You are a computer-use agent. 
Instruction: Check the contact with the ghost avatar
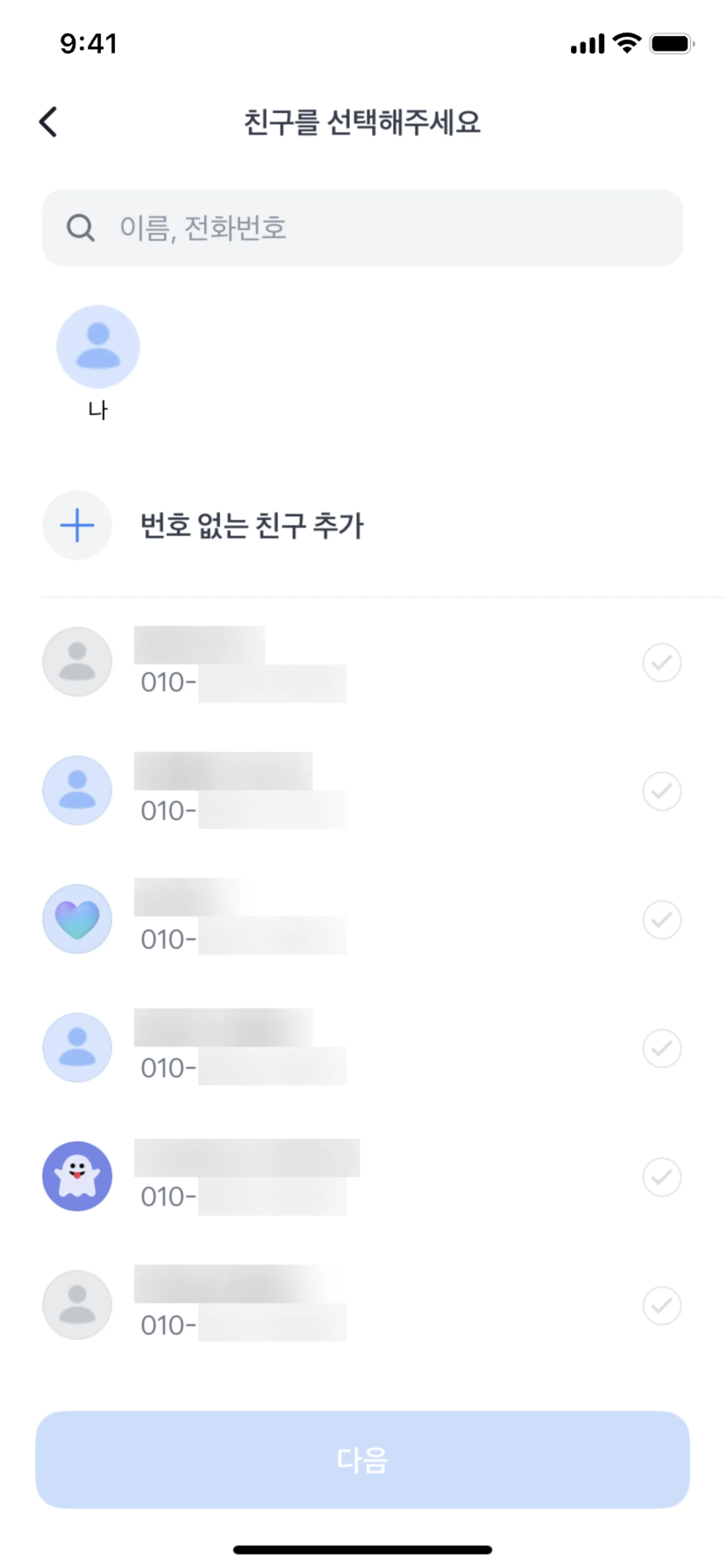tap(661, 1177)
